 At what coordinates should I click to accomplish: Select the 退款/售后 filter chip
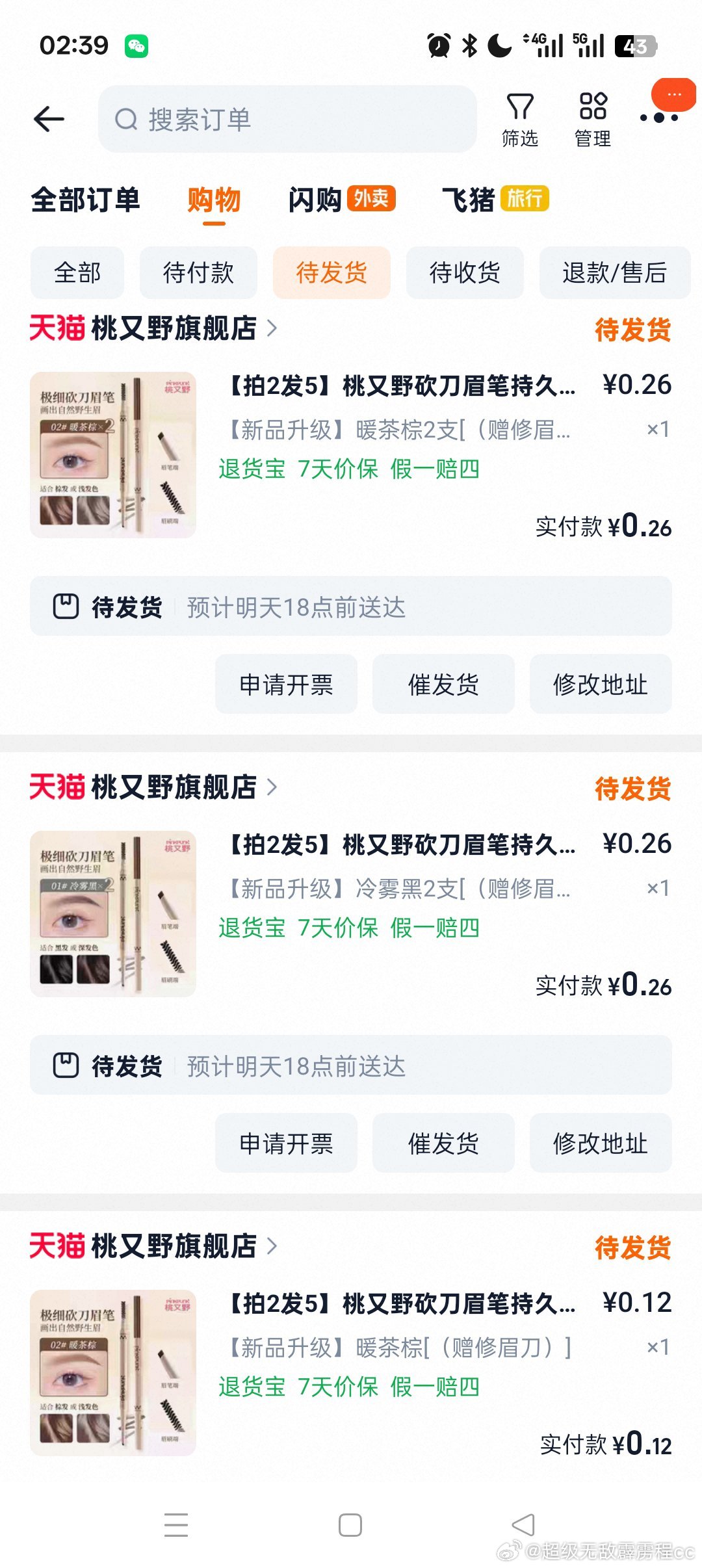pyautogui.click(x=614, y=272)
